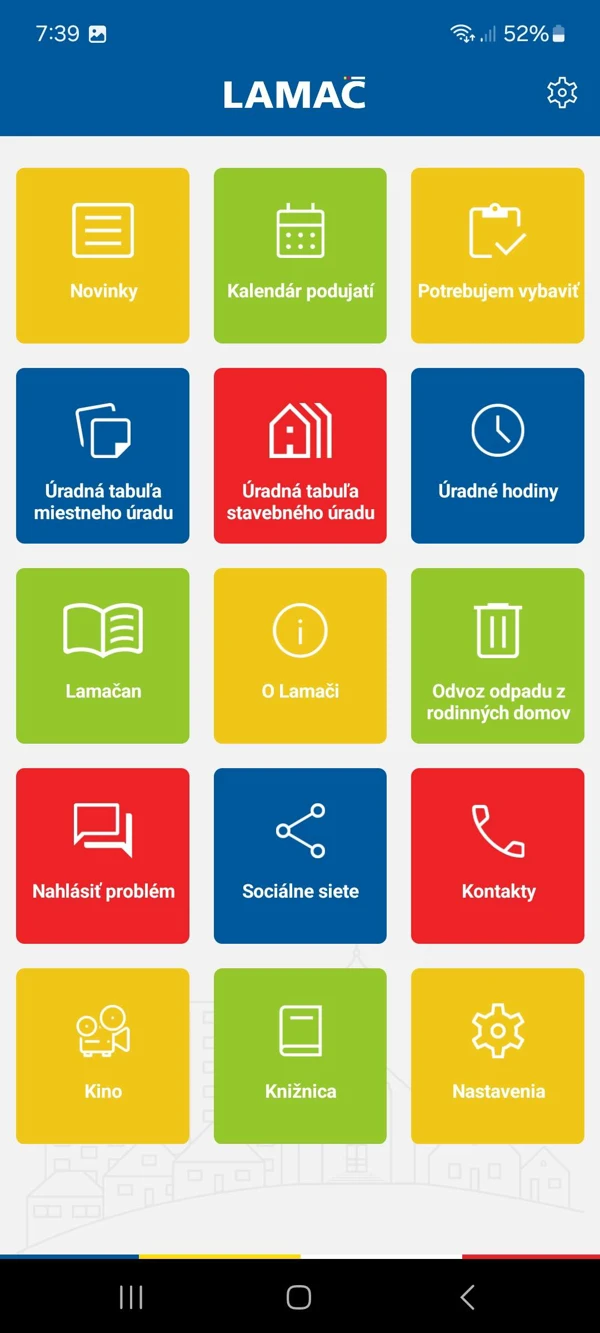This screenshot has height=1333, width=600.
Task: Open Kalendár podujatí
Action: click(300, 256)
